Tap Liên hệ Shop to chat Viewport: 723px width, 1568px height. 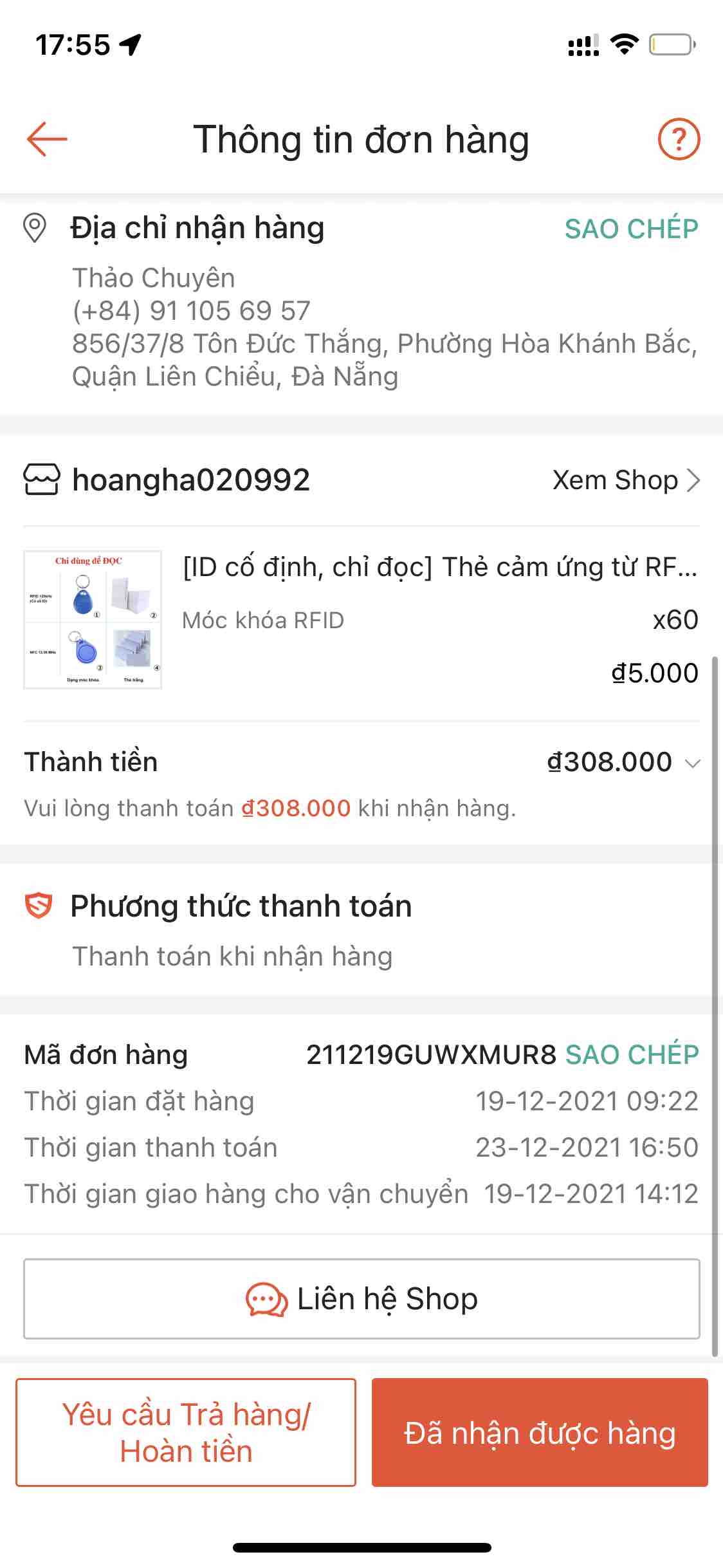[361, 1299]
